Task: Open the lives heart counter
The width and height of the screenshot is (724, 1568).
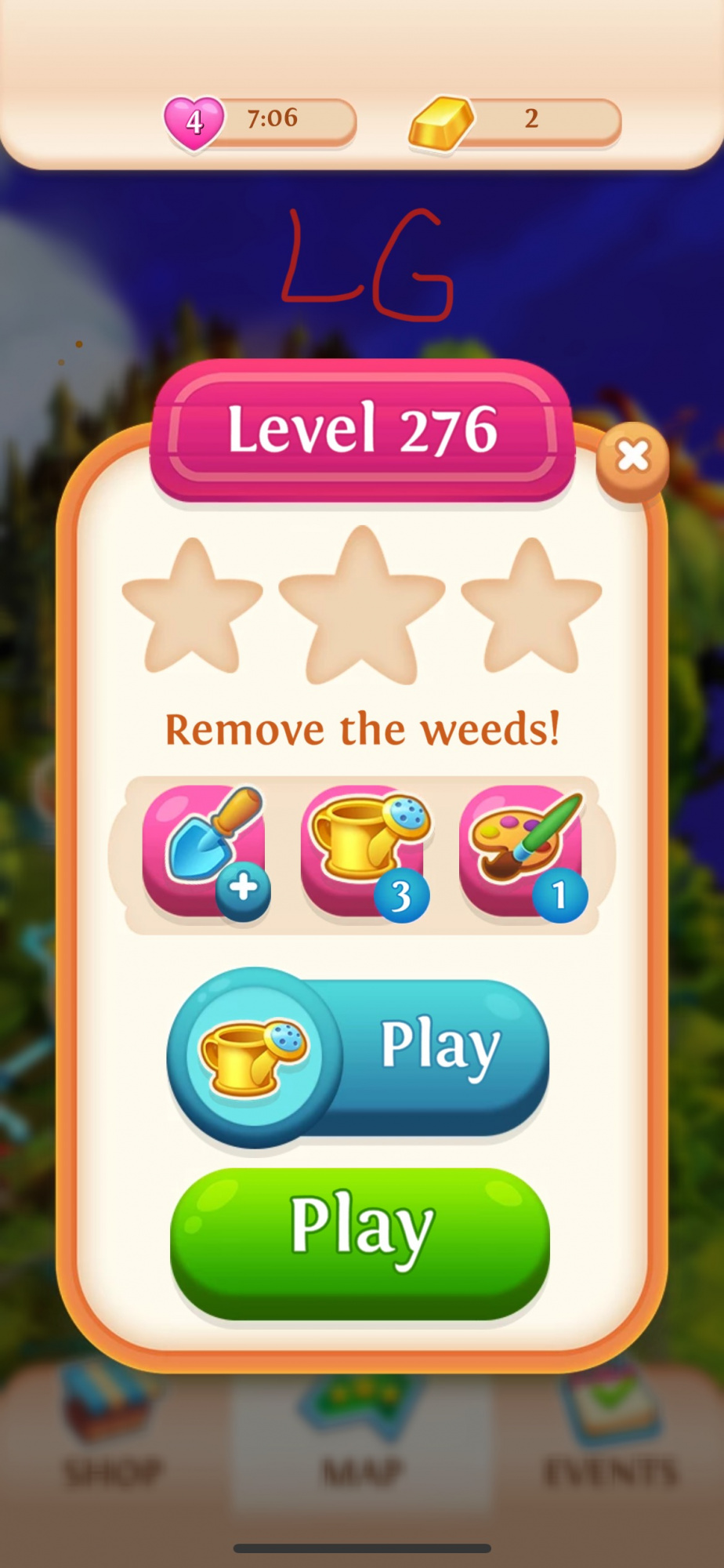Action: coord(194,122)
